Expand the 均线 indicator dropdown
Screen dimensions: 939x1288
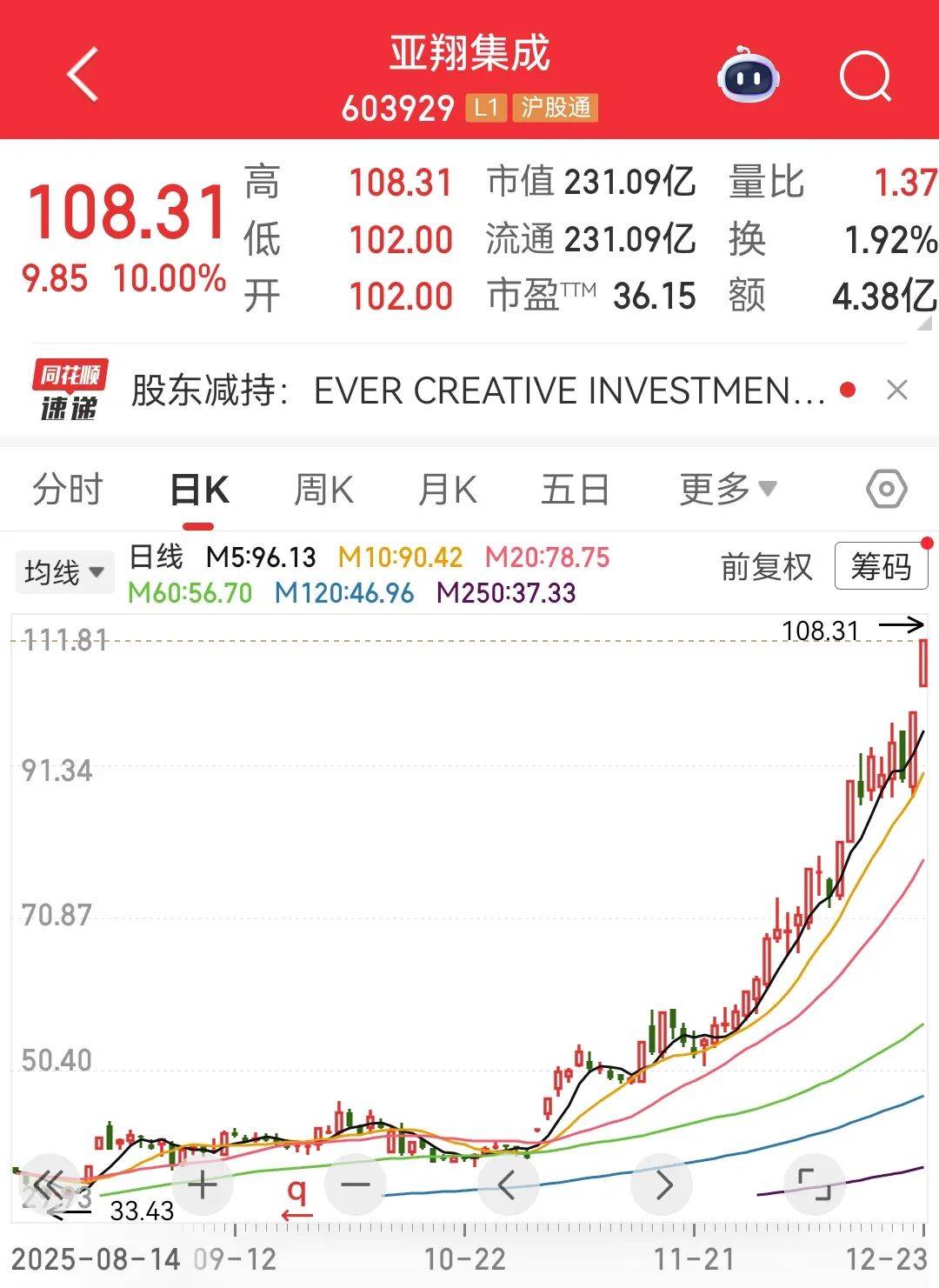(63, 572)
